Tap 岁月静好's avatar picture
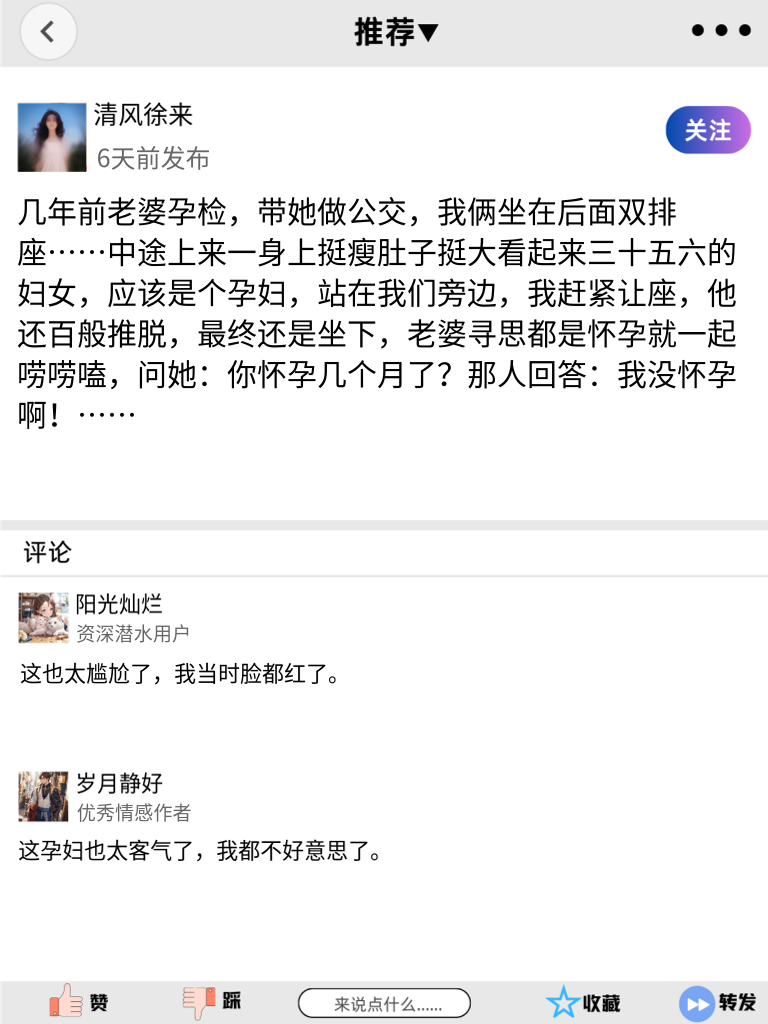 point(41,796)
